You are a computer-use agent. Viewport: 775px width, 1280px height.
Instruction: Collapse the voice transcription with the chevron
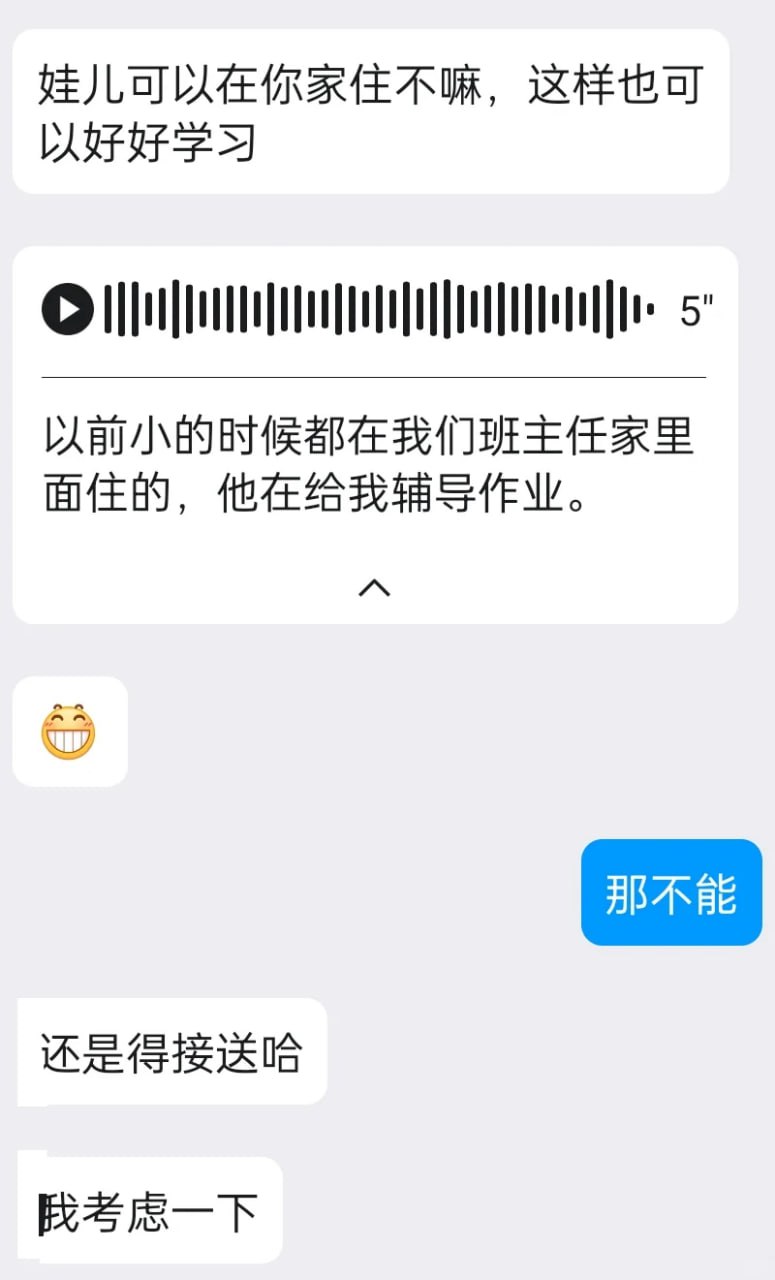[x=375, y=588]
